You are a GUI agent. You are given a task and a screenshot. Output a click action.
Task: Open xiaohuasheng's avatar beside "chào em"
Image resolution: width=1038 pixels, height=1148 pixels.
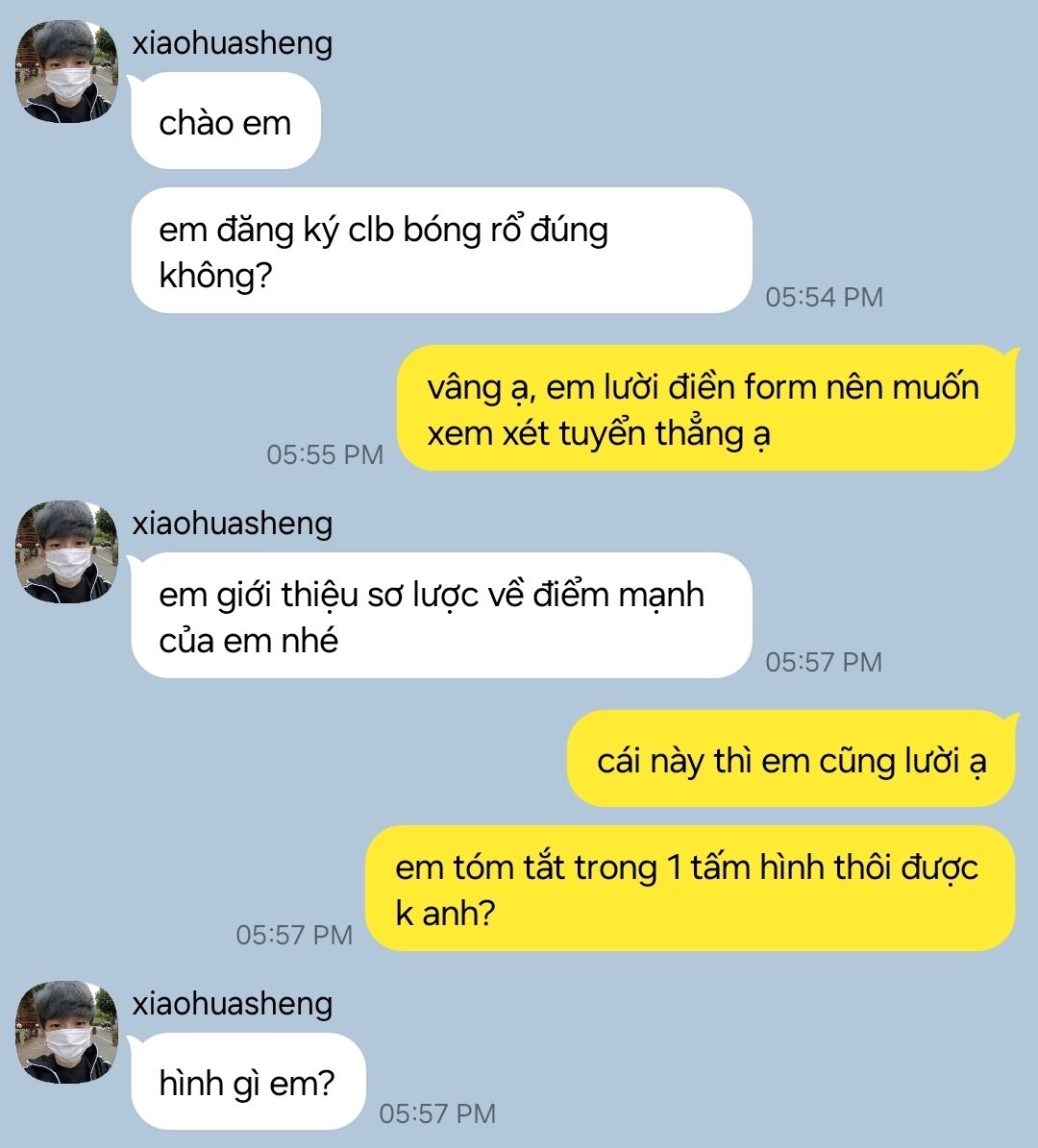point(66,72)
